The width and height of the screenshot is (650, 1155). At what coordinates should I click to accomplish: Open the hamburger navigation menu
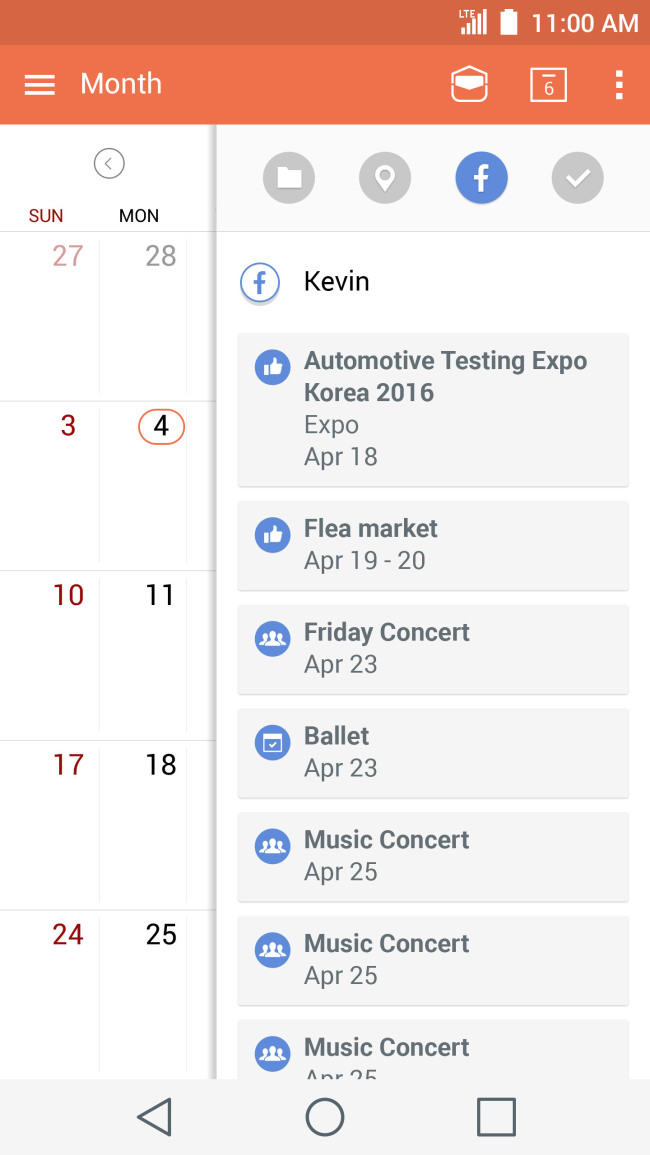40,84
